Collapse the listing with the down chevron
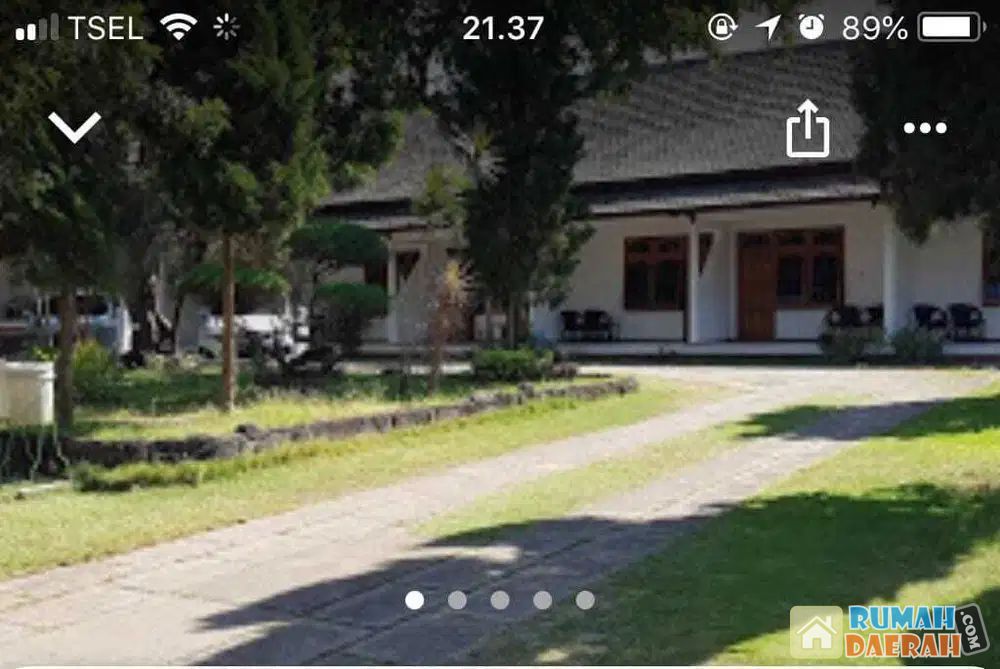 75,127
